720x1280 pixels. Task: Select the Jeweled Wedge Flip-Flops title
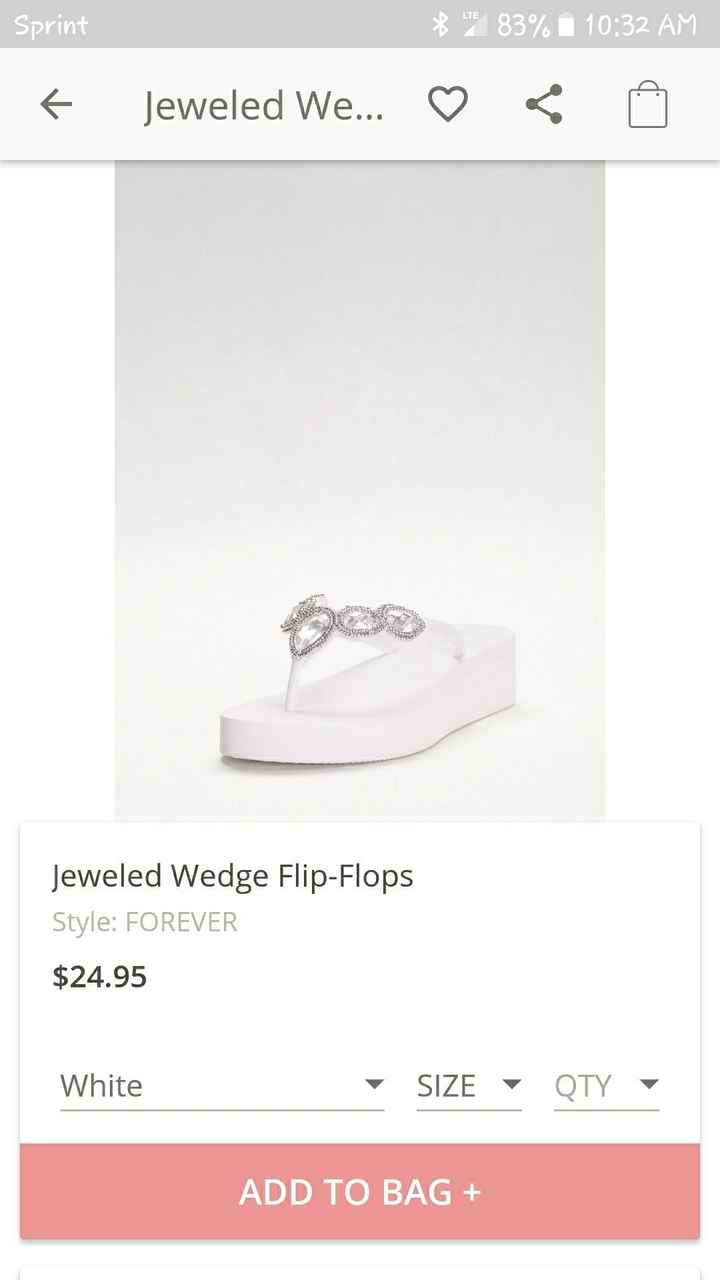[233, 876]
